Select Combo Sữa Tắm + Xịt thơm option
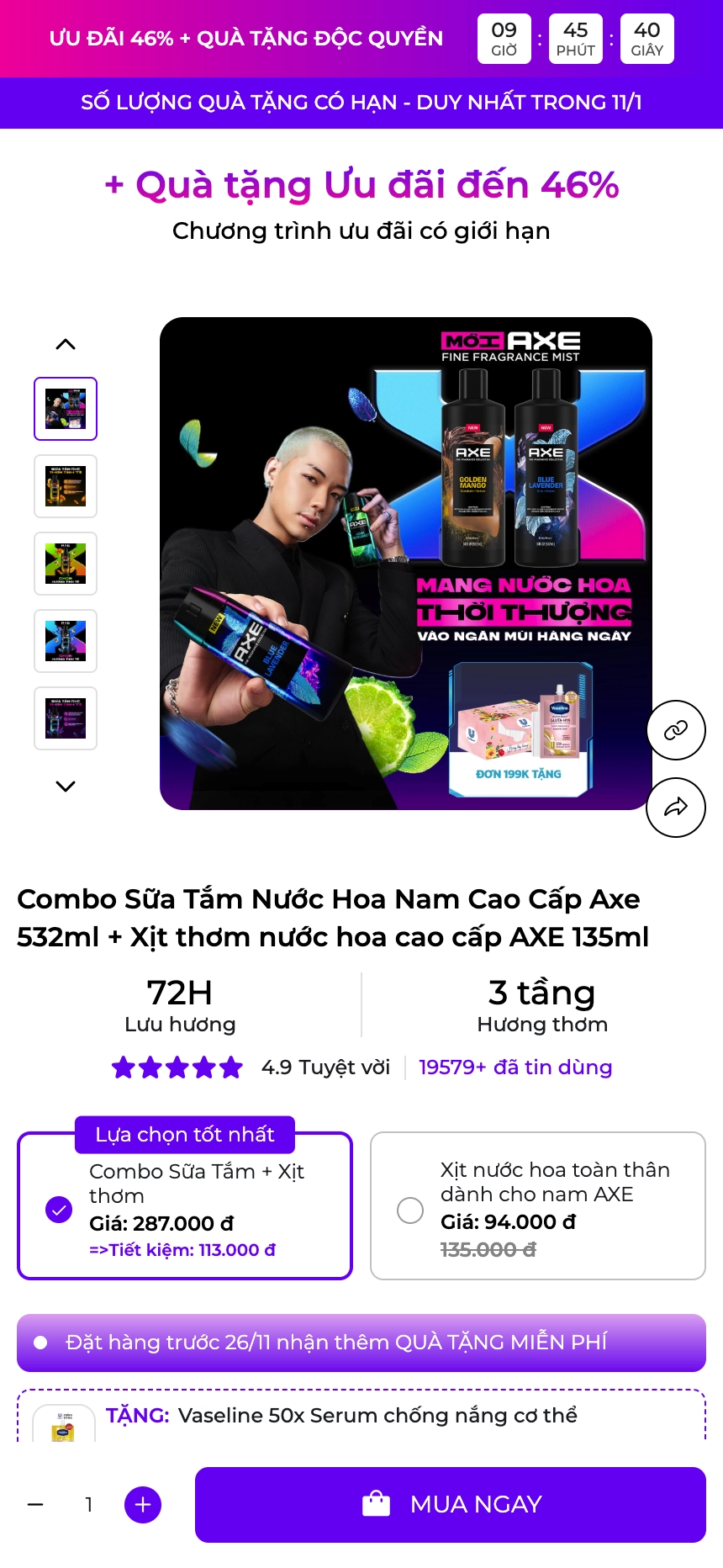Screen dimensions: 723x1568 59,1210
